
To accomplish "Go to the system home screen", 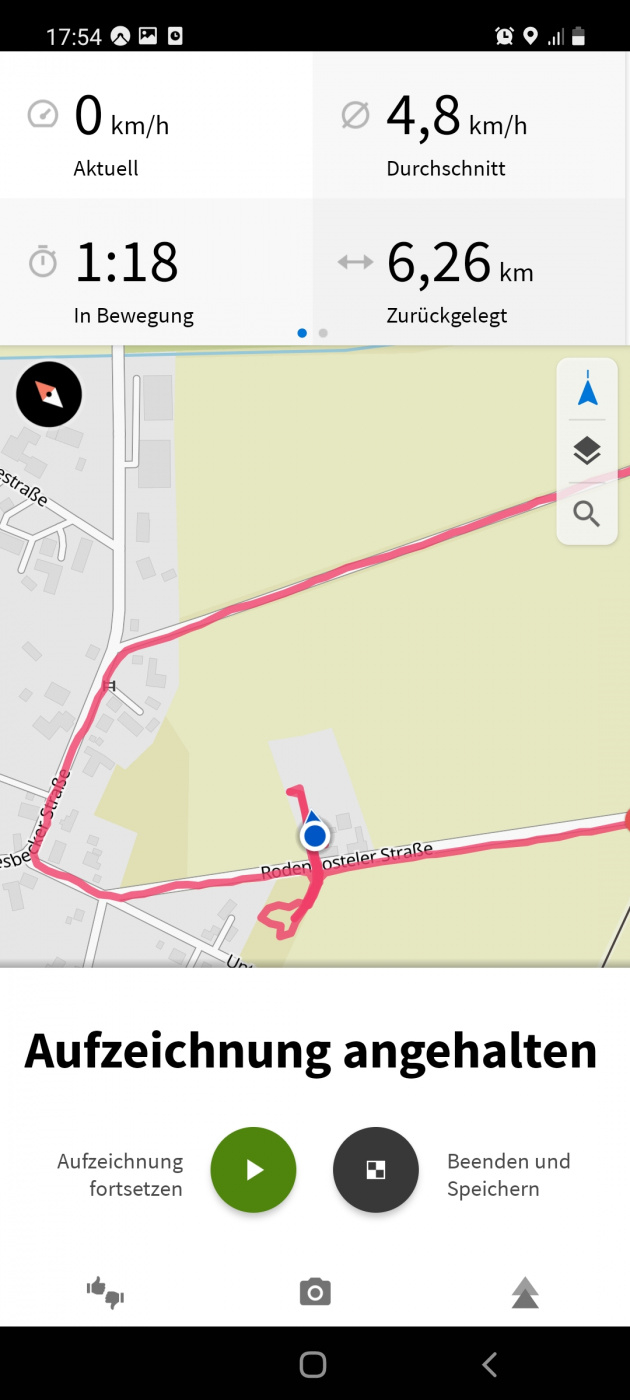I will [x=313, y=1364].
